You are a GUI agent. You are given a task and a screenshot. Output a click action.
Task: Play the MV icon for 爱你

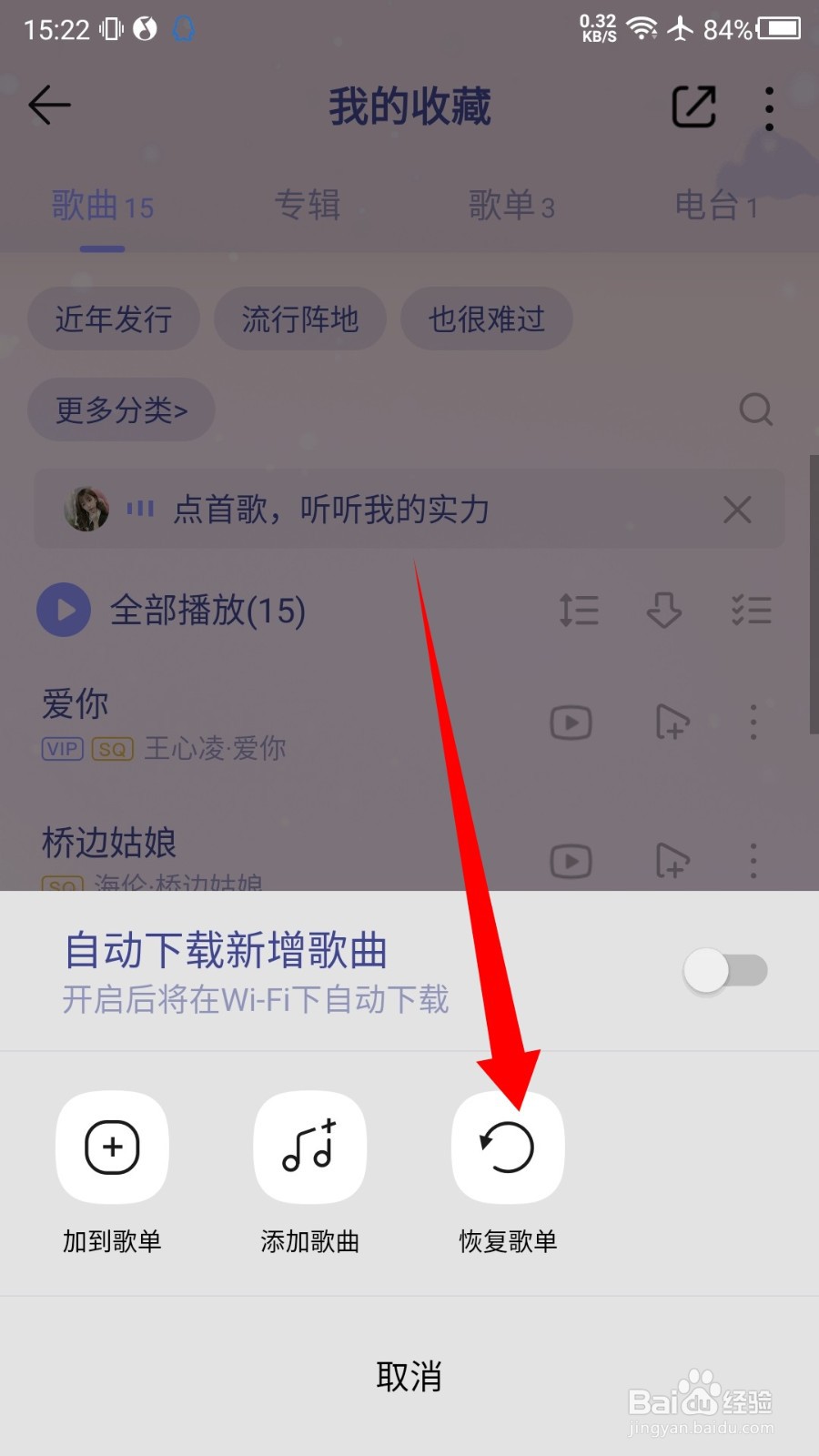(x=571, y=722)
